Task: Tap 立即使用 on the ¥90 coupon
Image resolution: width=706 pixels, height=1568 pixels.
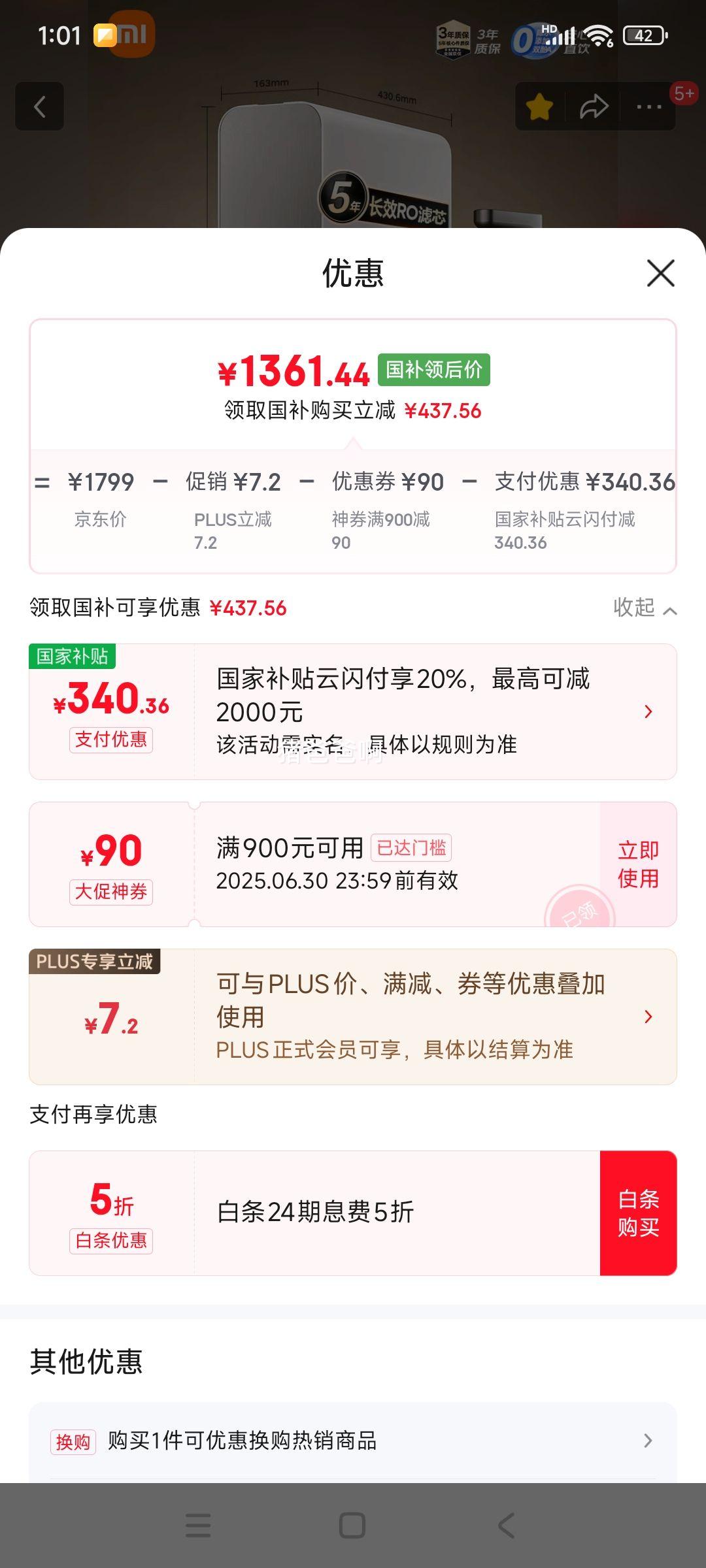Action: 638,864
